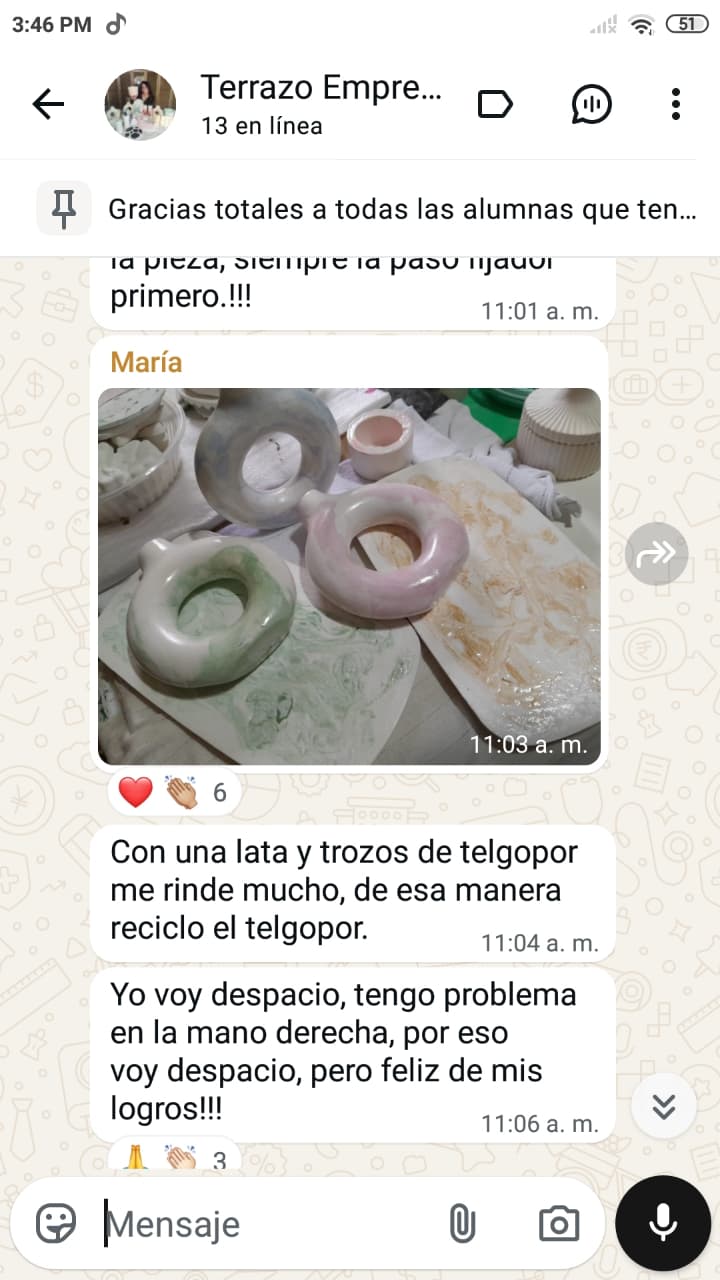Focus the Mensaje text field
This screenshot has width=720, height=1280.
[x=270, y=1223]
